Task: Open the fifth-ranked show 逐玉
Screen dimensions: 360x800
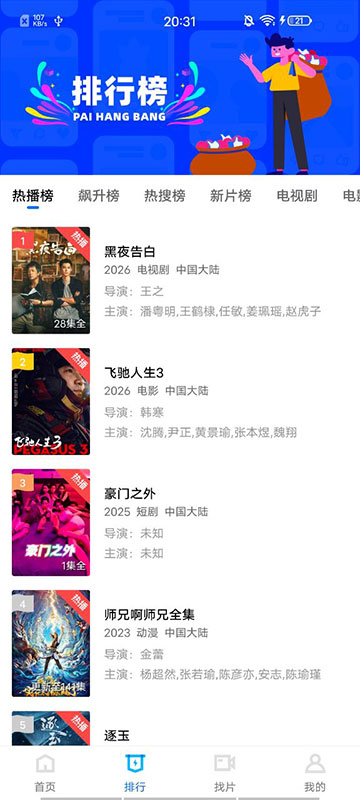Action: (180, 728)
